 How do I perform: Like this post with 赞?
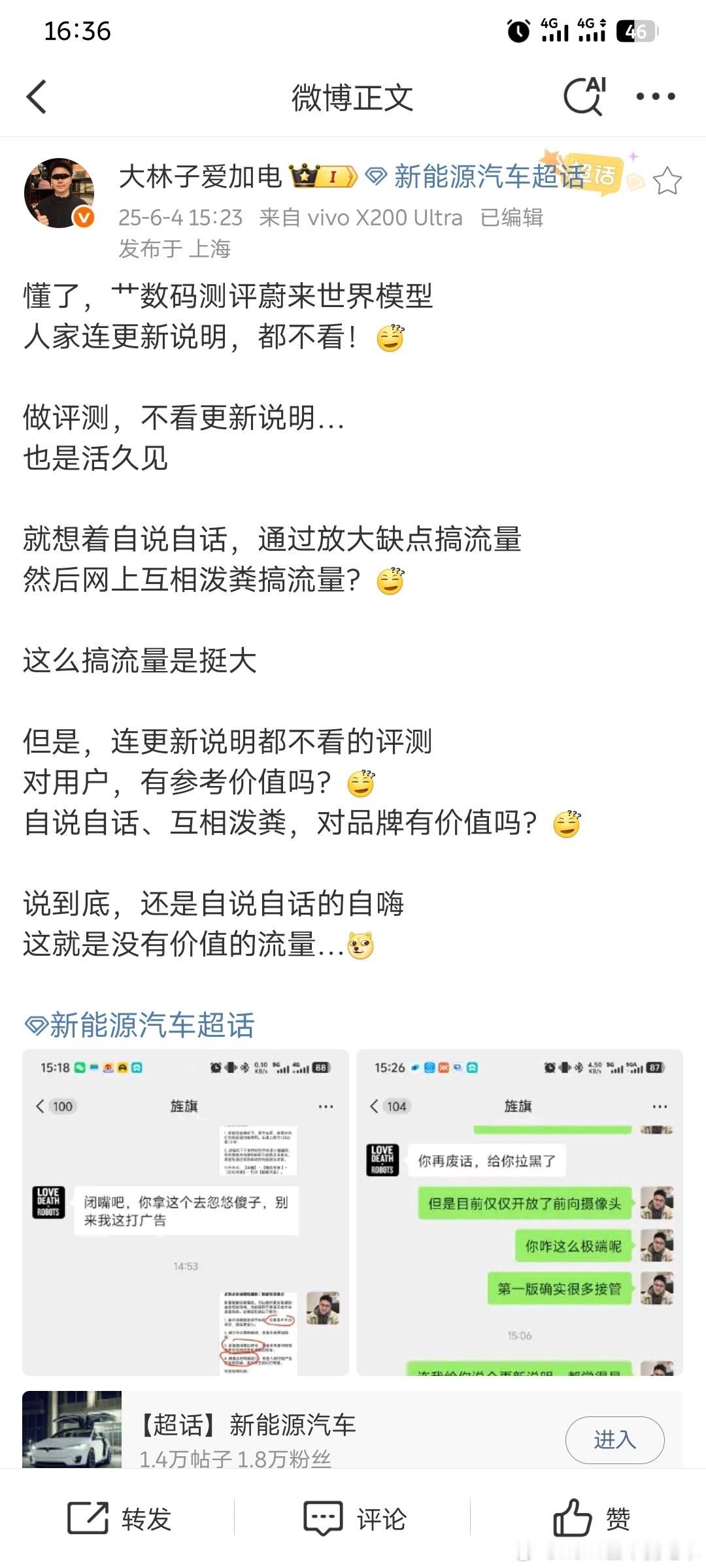(x=592, y=1518)
